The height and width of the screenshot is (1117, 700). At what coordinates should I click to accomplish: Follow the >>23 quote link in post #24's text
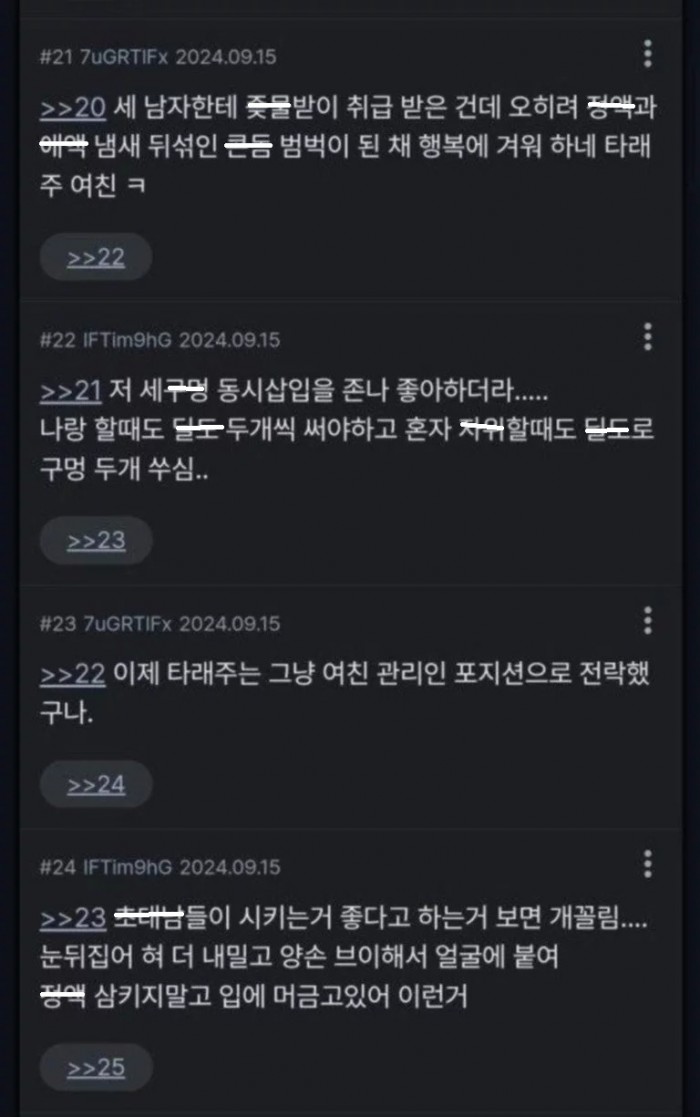tap(73, 917)
